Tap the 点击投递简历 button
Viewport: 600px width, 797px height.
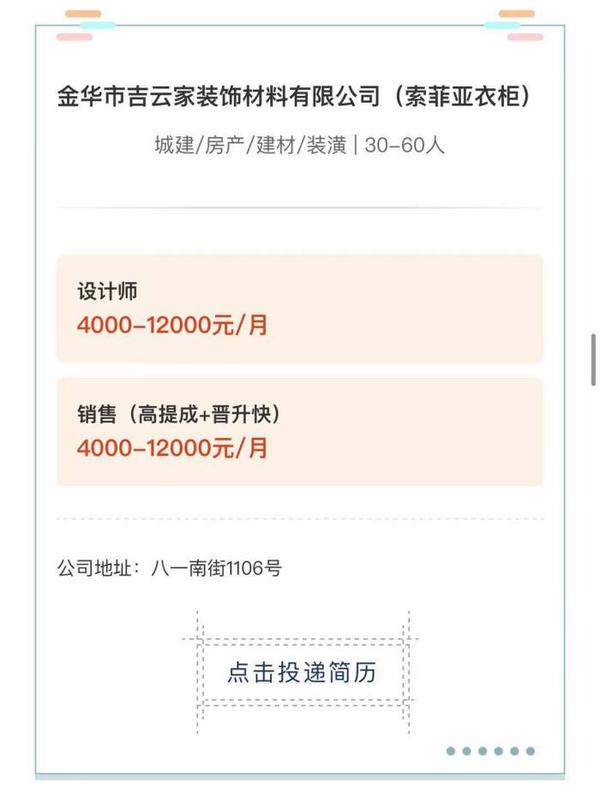point(301,672)
